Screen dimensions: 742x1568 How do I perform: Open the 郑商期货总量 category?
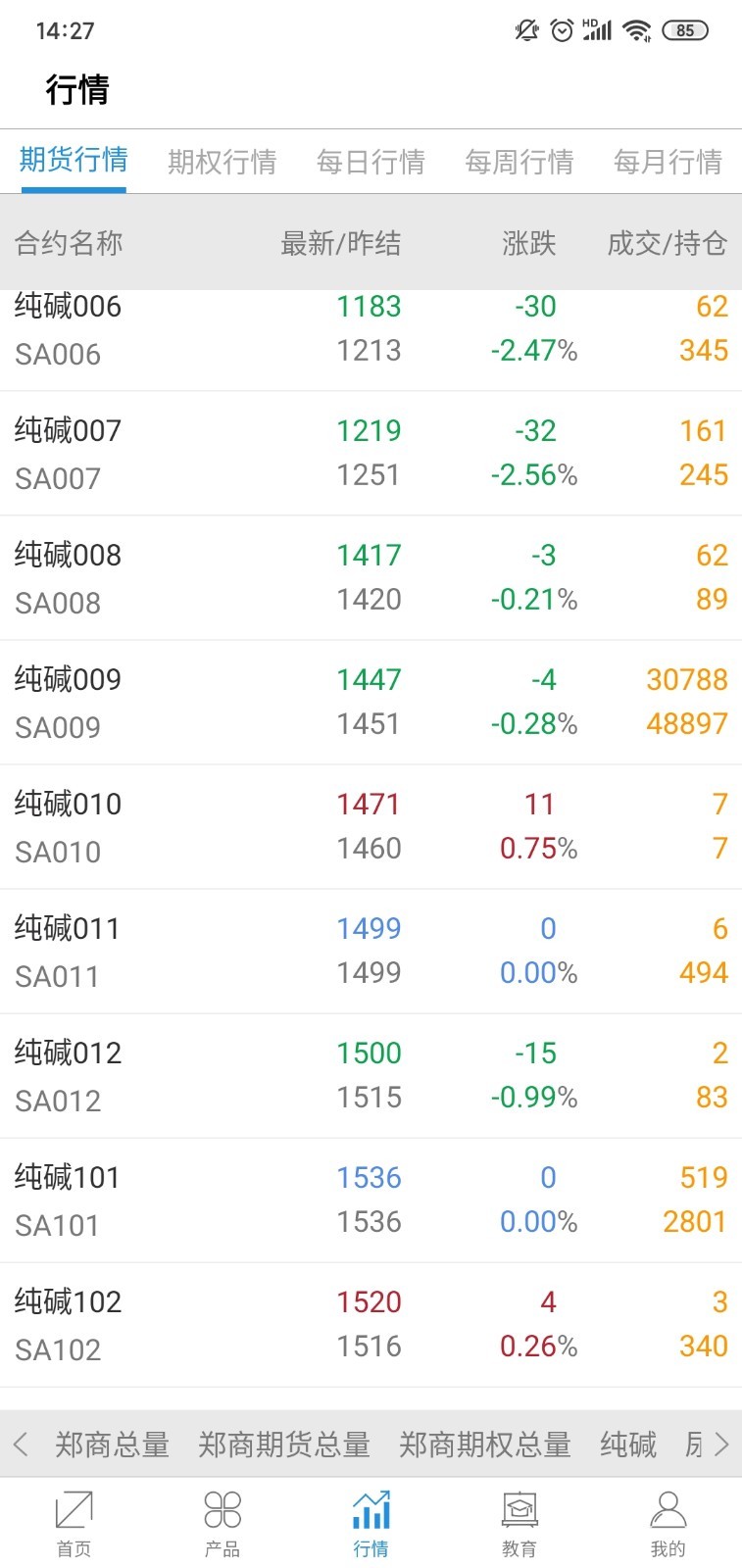(283, 1444)
